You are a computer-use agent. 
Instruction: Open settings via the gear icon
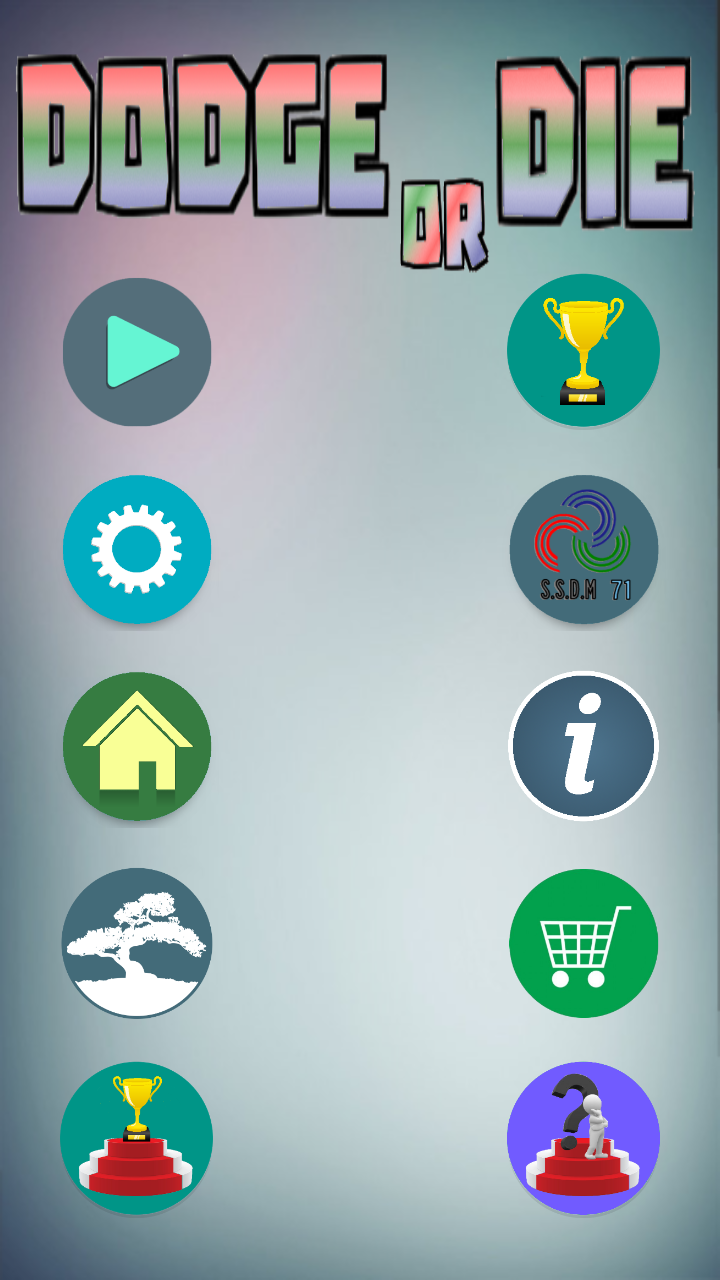[137, 549]
